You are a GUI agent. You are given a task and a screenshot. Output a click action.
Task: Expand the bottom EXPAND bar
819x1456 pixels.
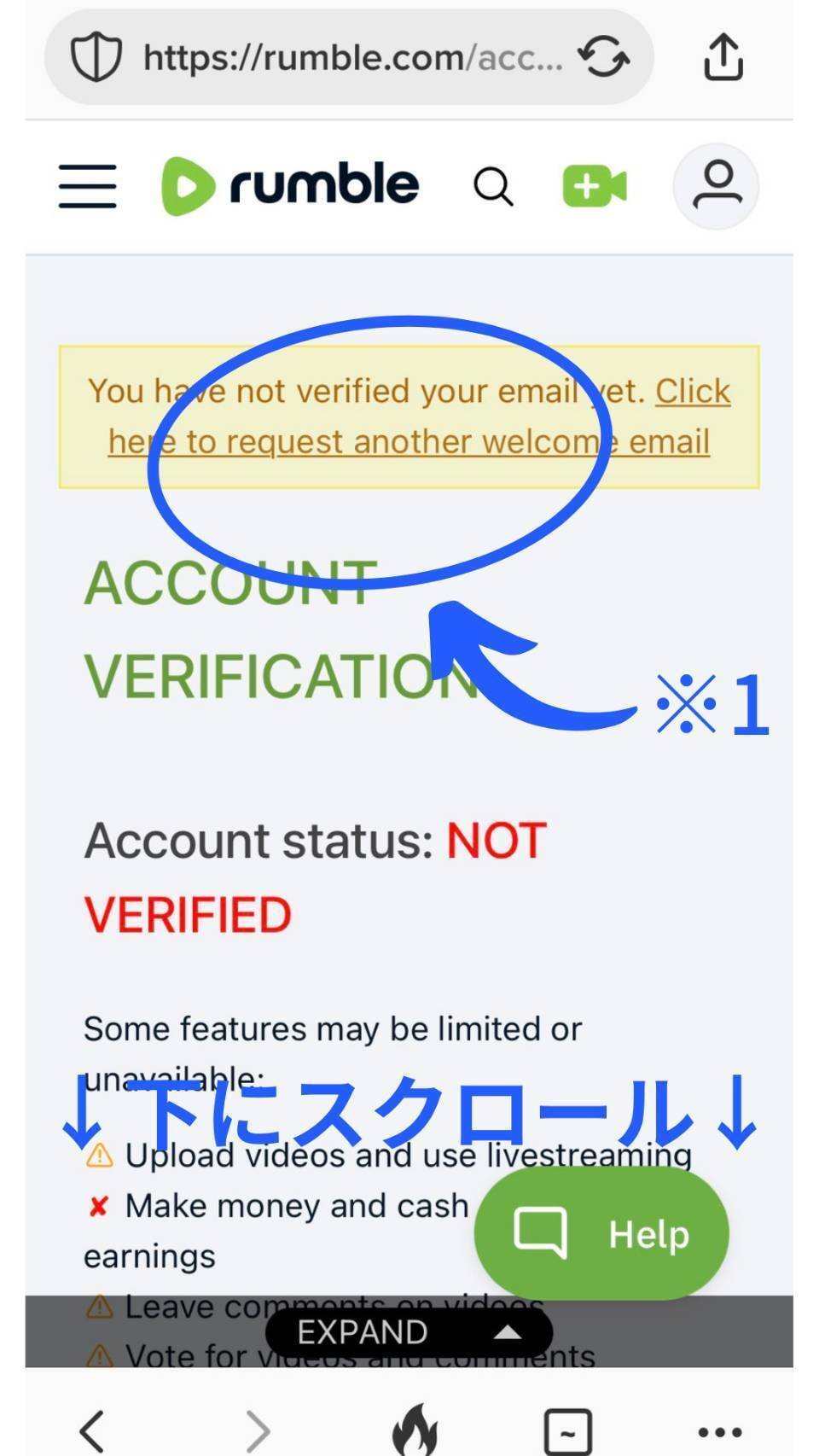pos(409,1331)
